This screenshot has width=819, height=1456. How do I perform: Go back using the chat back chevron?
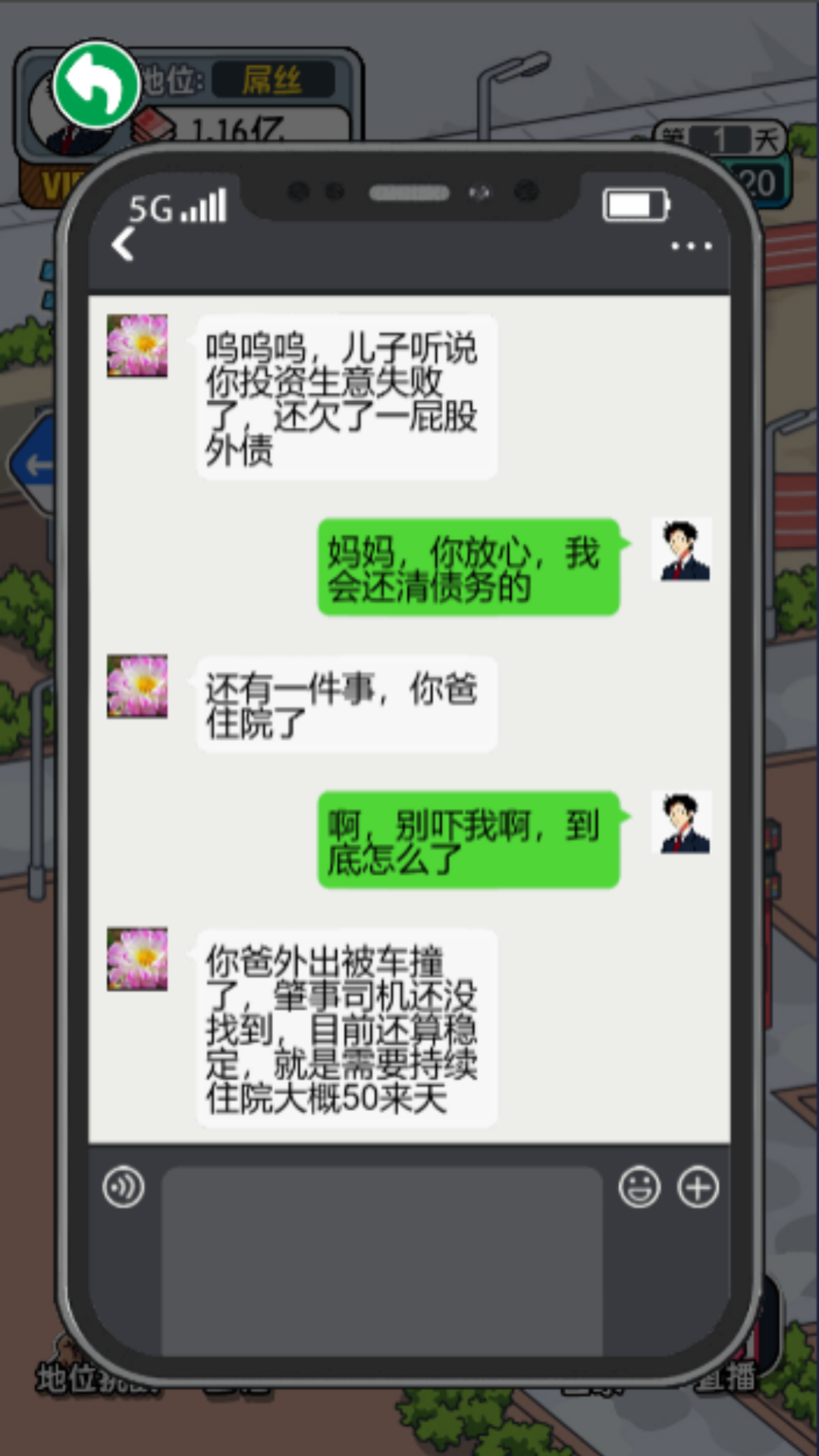point(123,245)
